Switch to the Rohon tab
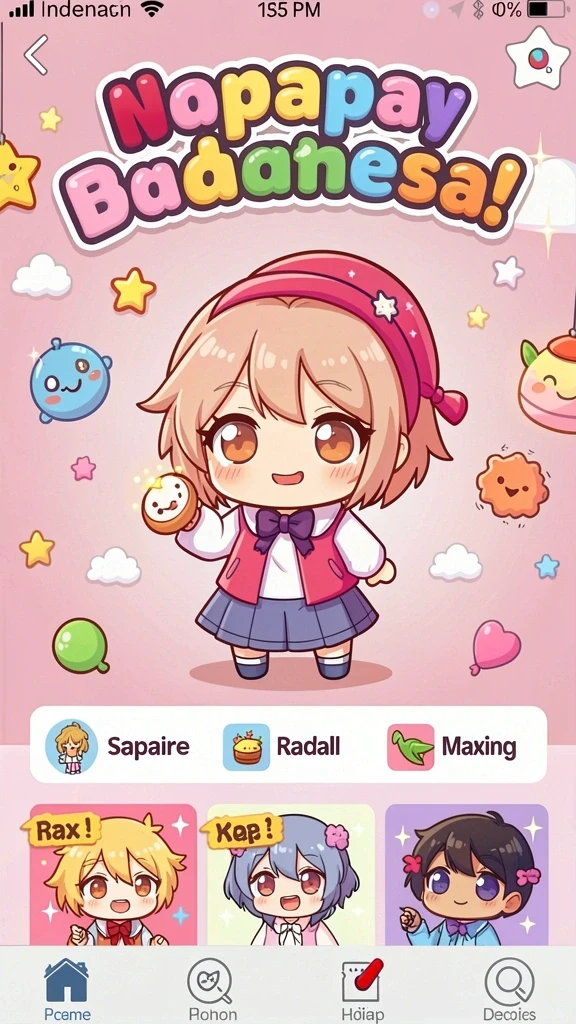The width and height of the screenshot is (576, 1024). pos(212,988)
